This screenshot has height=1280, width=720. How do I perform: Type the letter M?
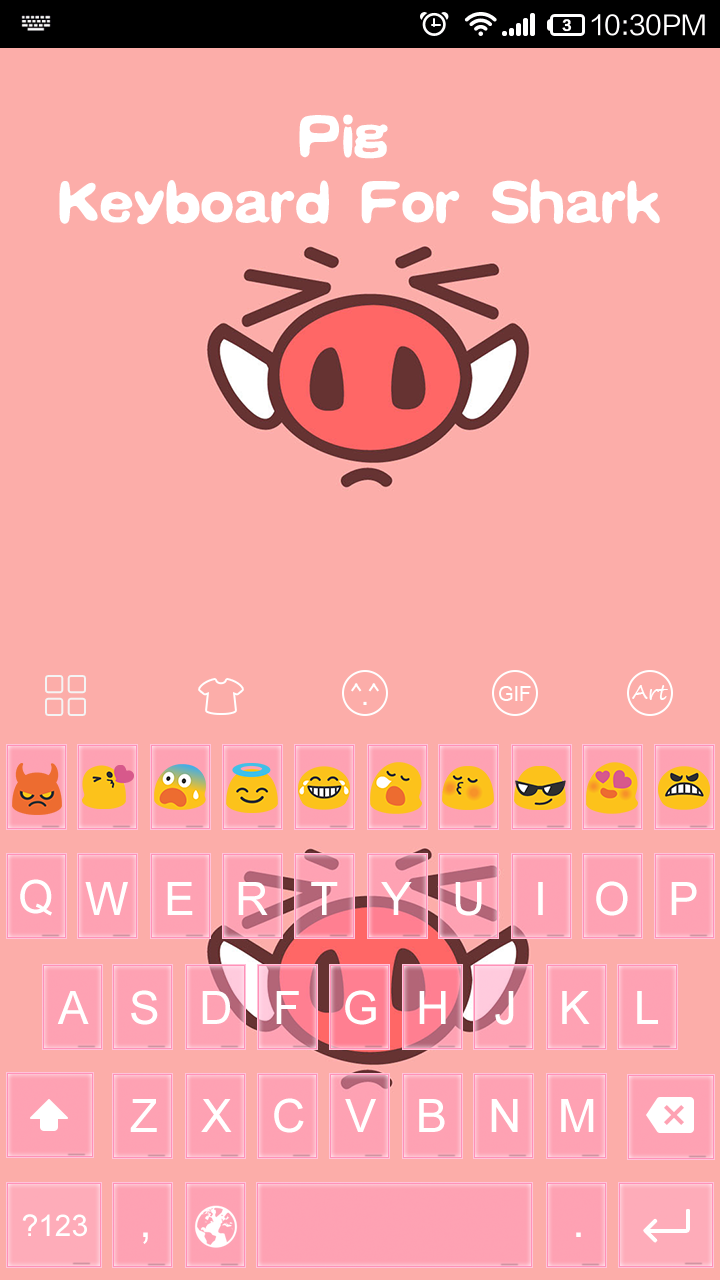(576, 1116)
